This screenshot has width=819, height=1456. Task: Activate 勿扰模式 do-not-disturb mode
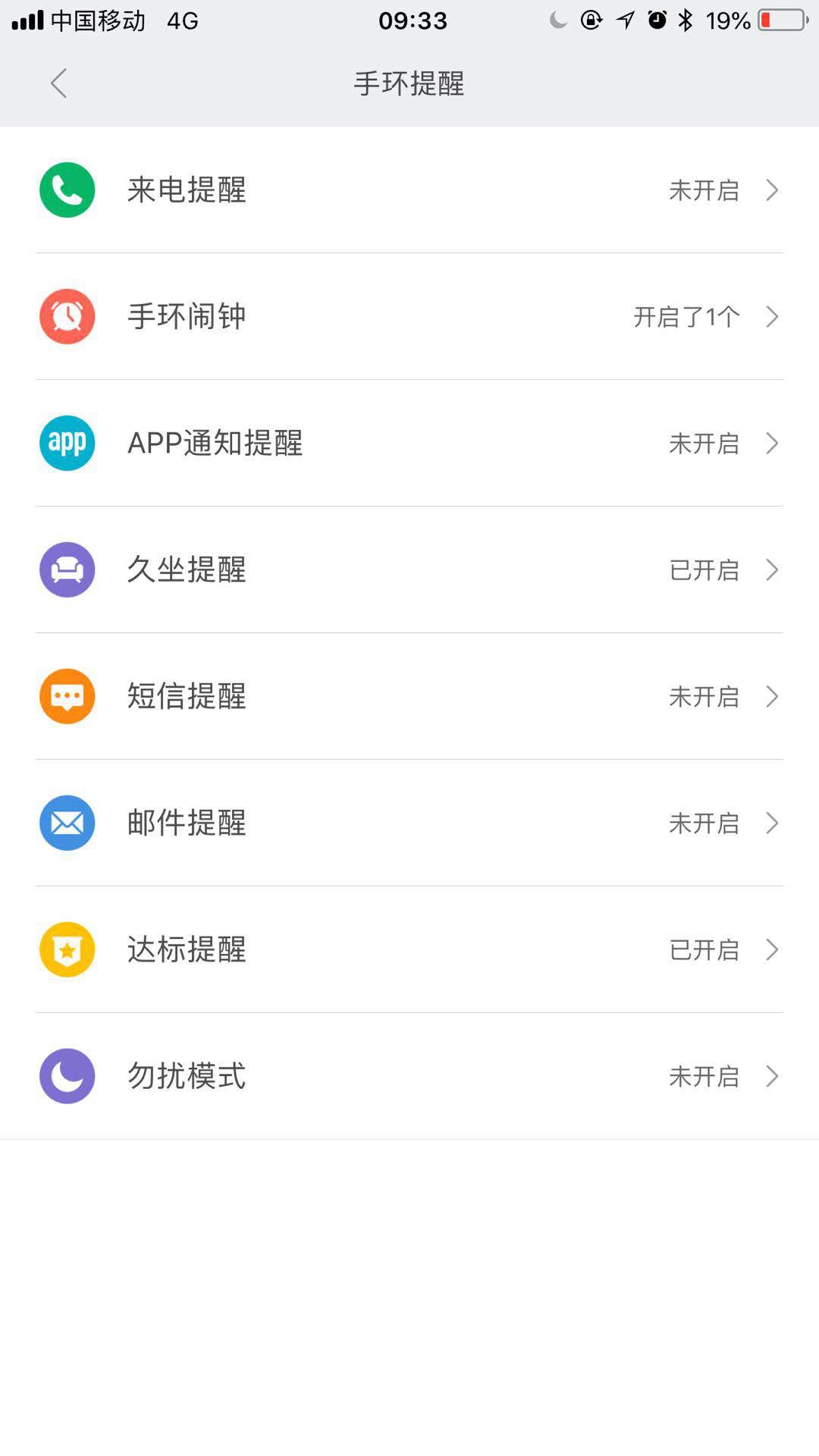pyautogui.click(x=409, y=1075)
